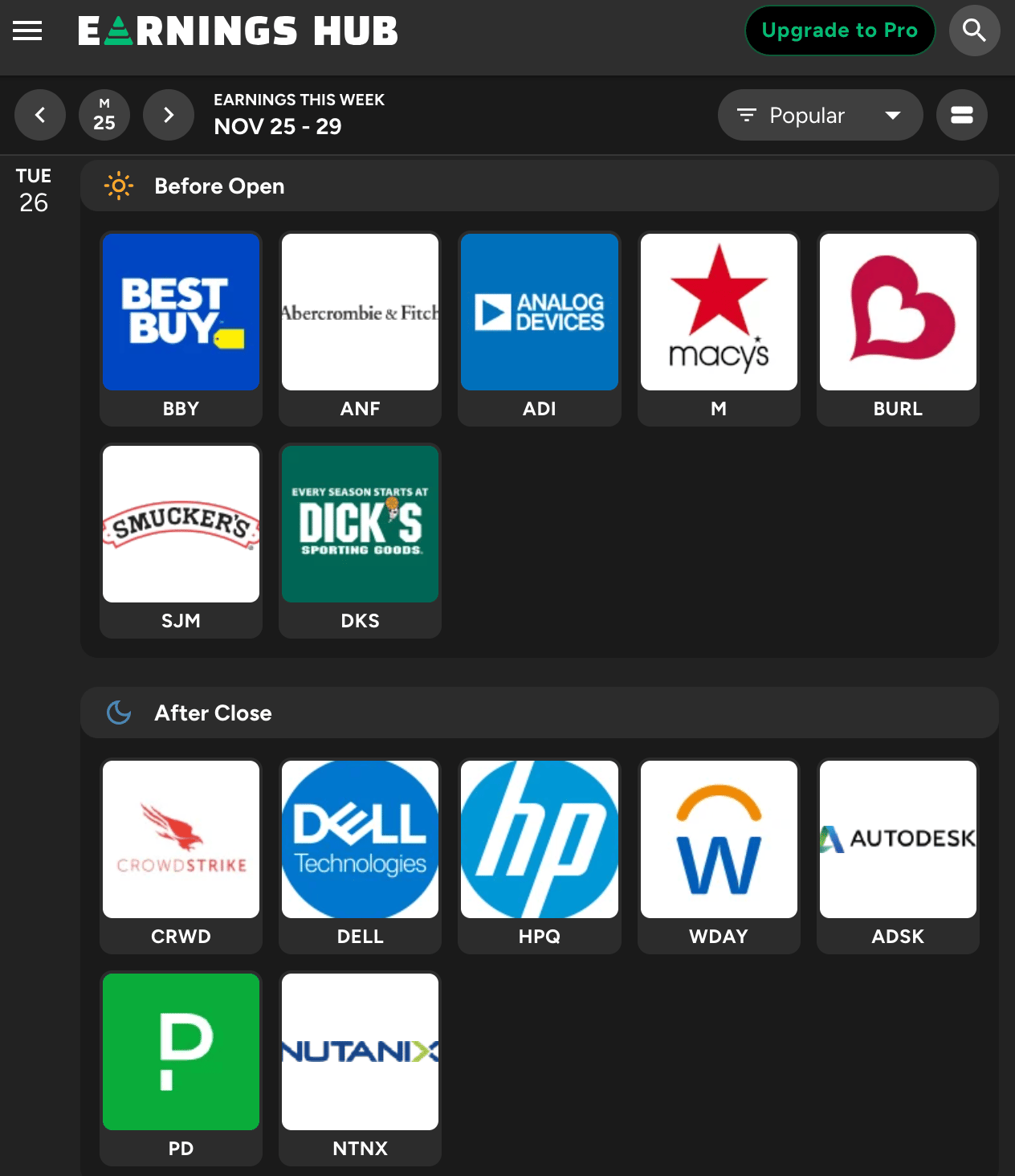
Task: Switch the layout view toggle
Action: click(961, 115)
